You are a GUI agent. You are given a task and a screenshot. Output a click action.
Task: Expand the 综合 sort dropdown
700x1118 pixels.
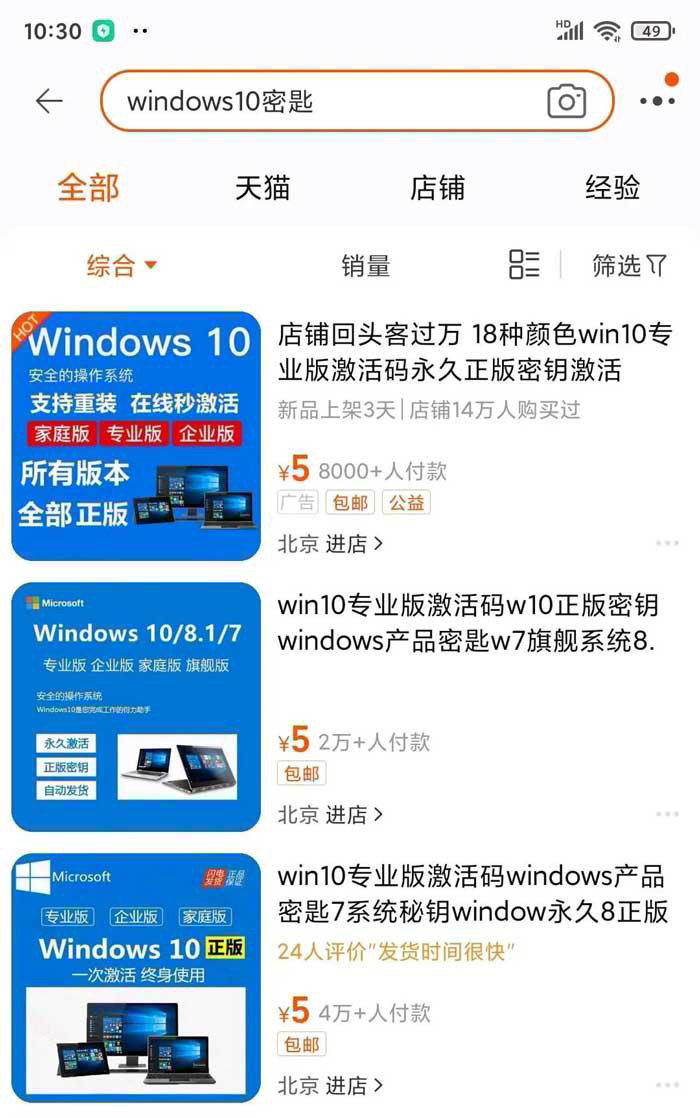tap(122, 265)
